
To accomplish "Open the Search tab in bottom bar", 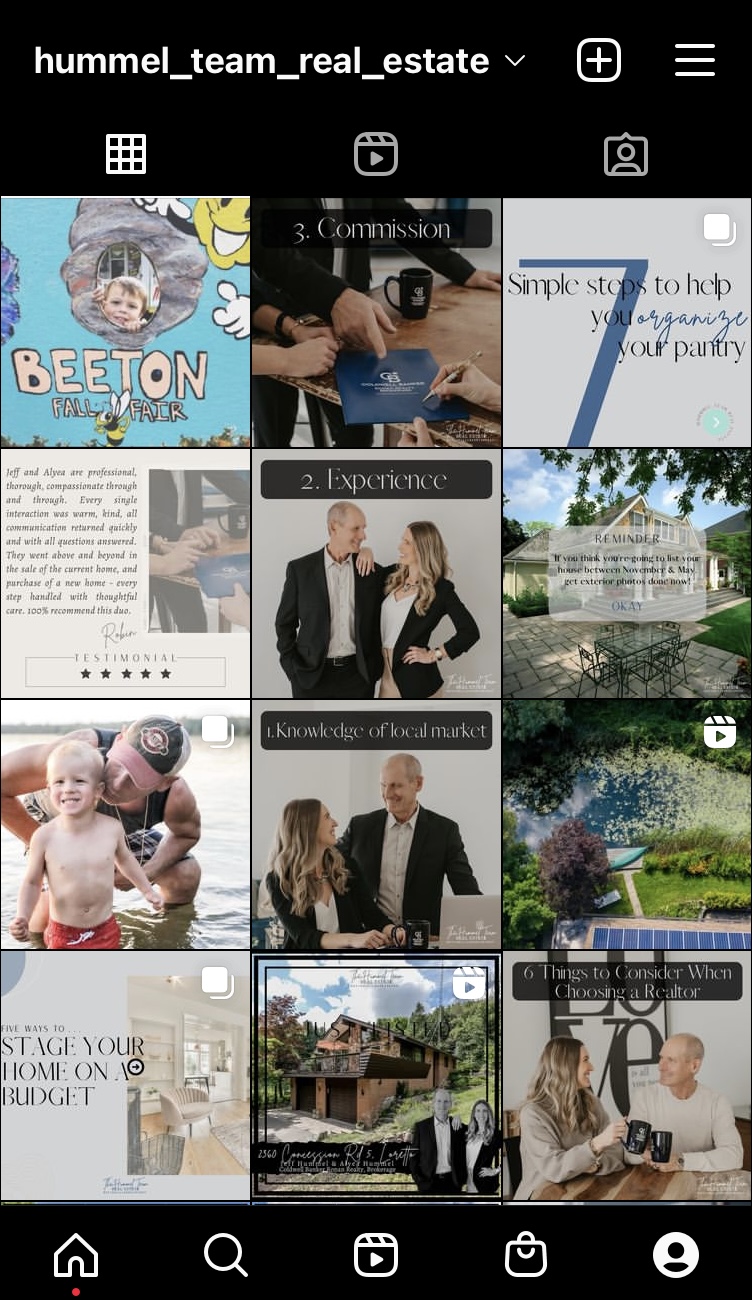I will pos(225,1254).
